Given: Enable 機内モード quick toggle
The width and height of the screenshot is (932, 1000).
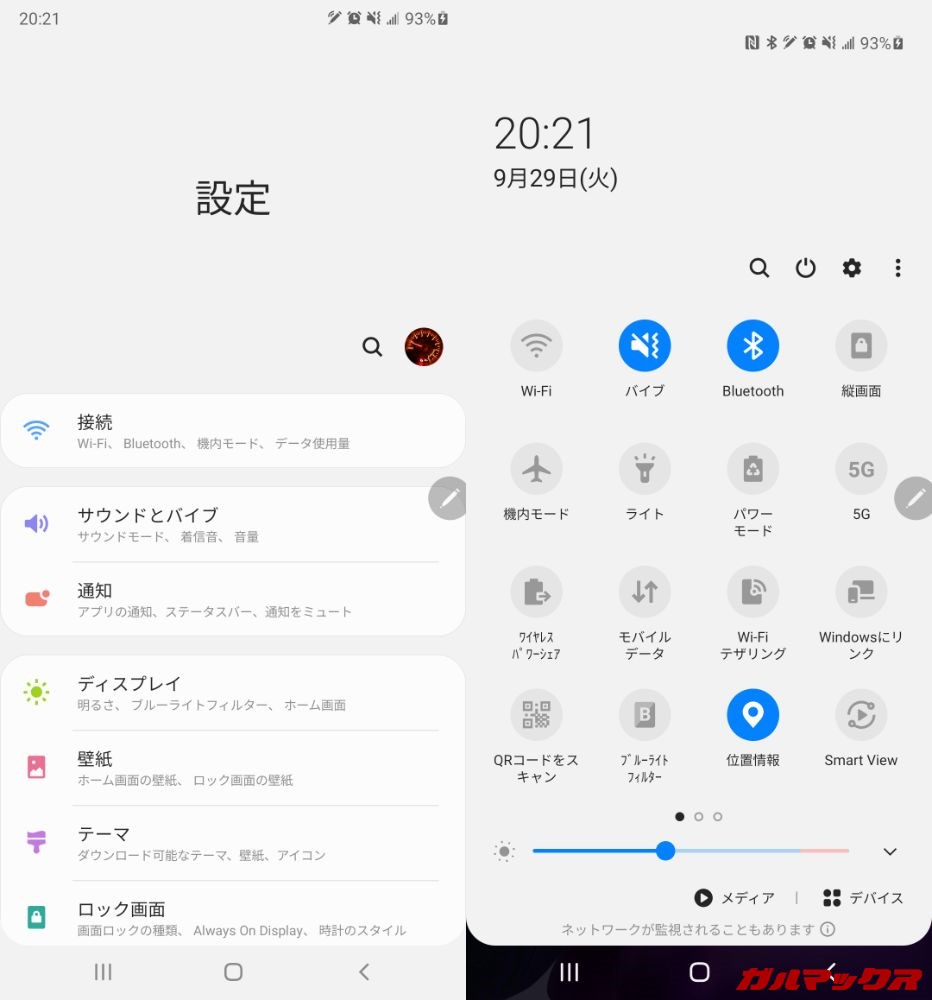Looking at the screenshot, I should [x=536, y=469].
